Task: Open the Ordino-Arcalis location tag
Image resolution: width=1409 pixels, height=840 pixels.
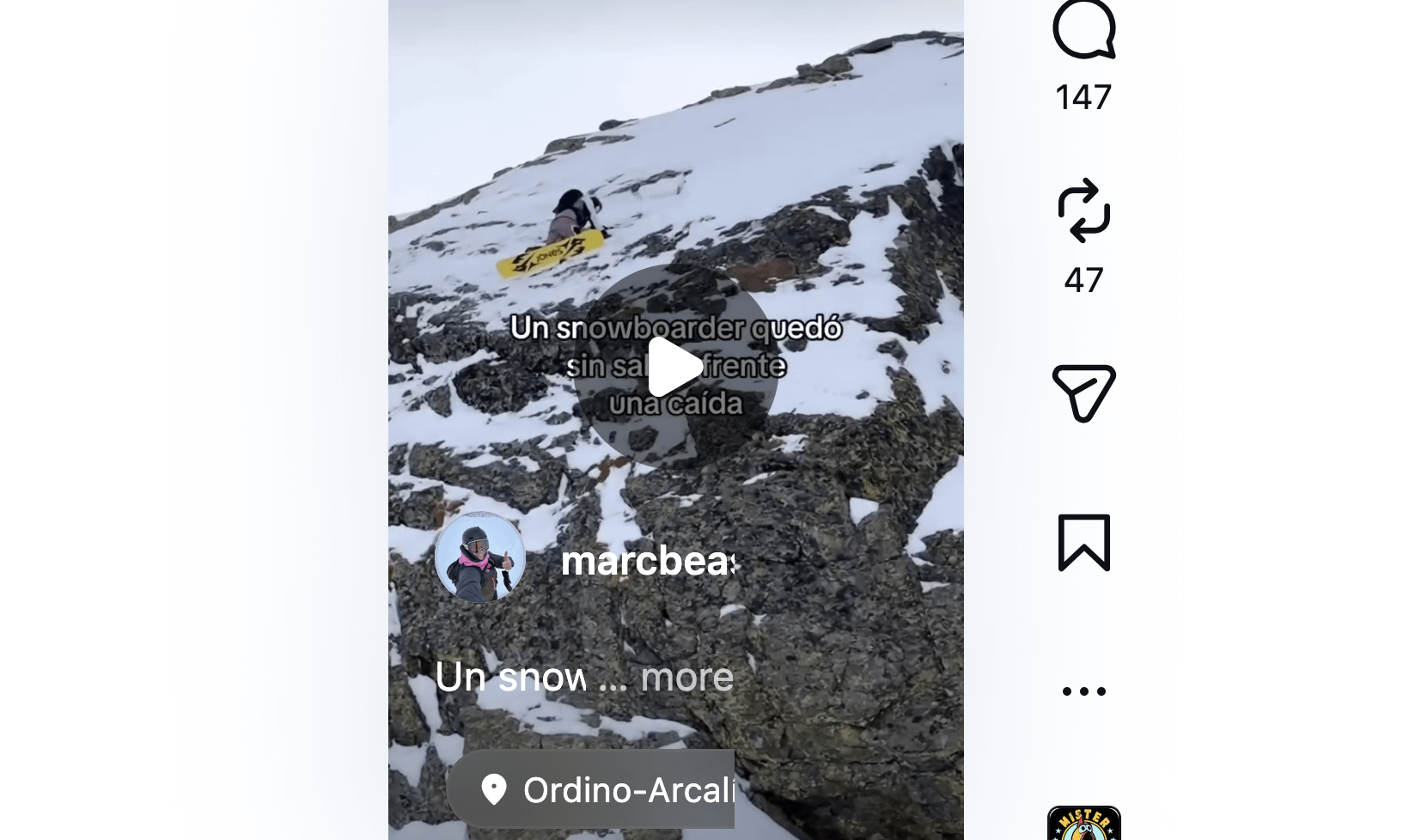Action: pyautogui.click(x=601, y=789)
